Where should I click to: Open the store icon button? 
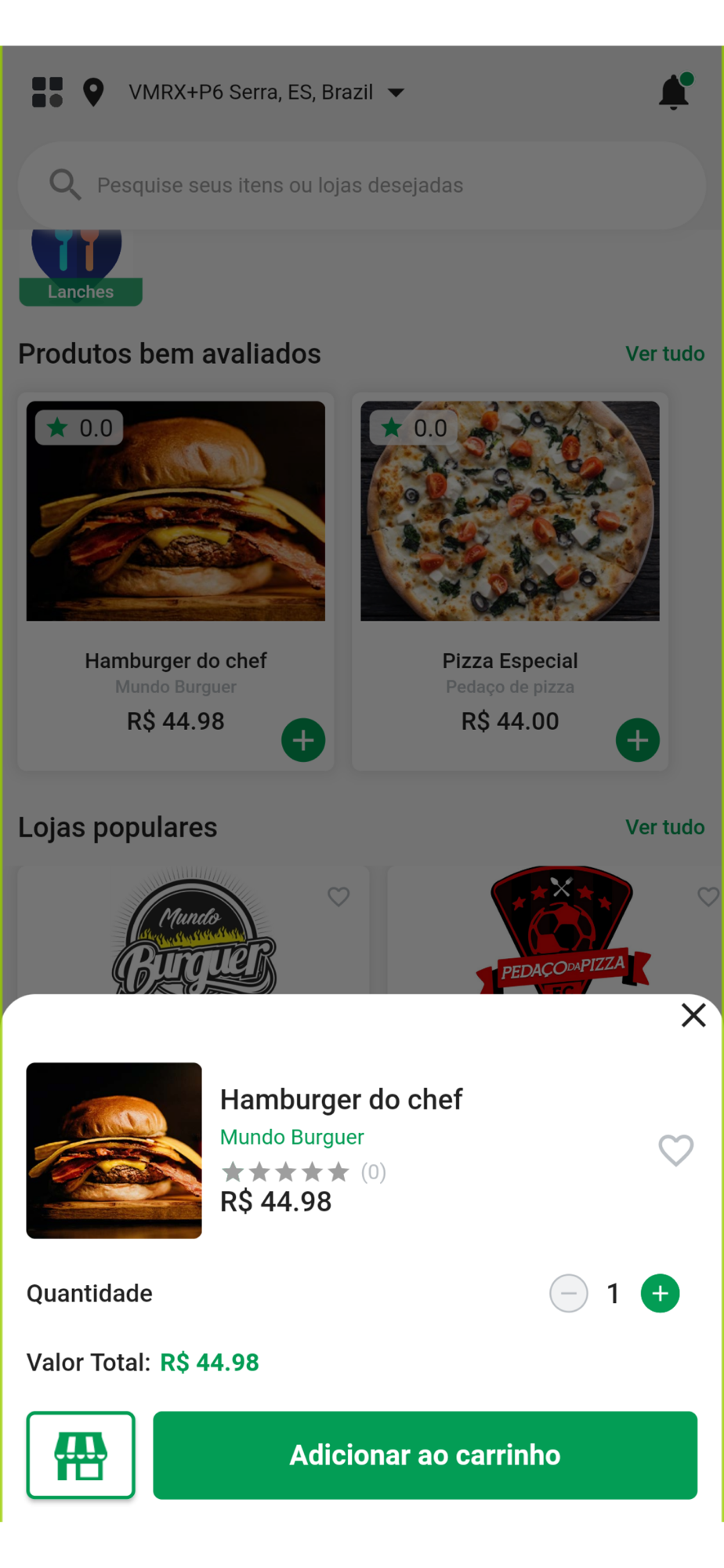pos(81,1455)
